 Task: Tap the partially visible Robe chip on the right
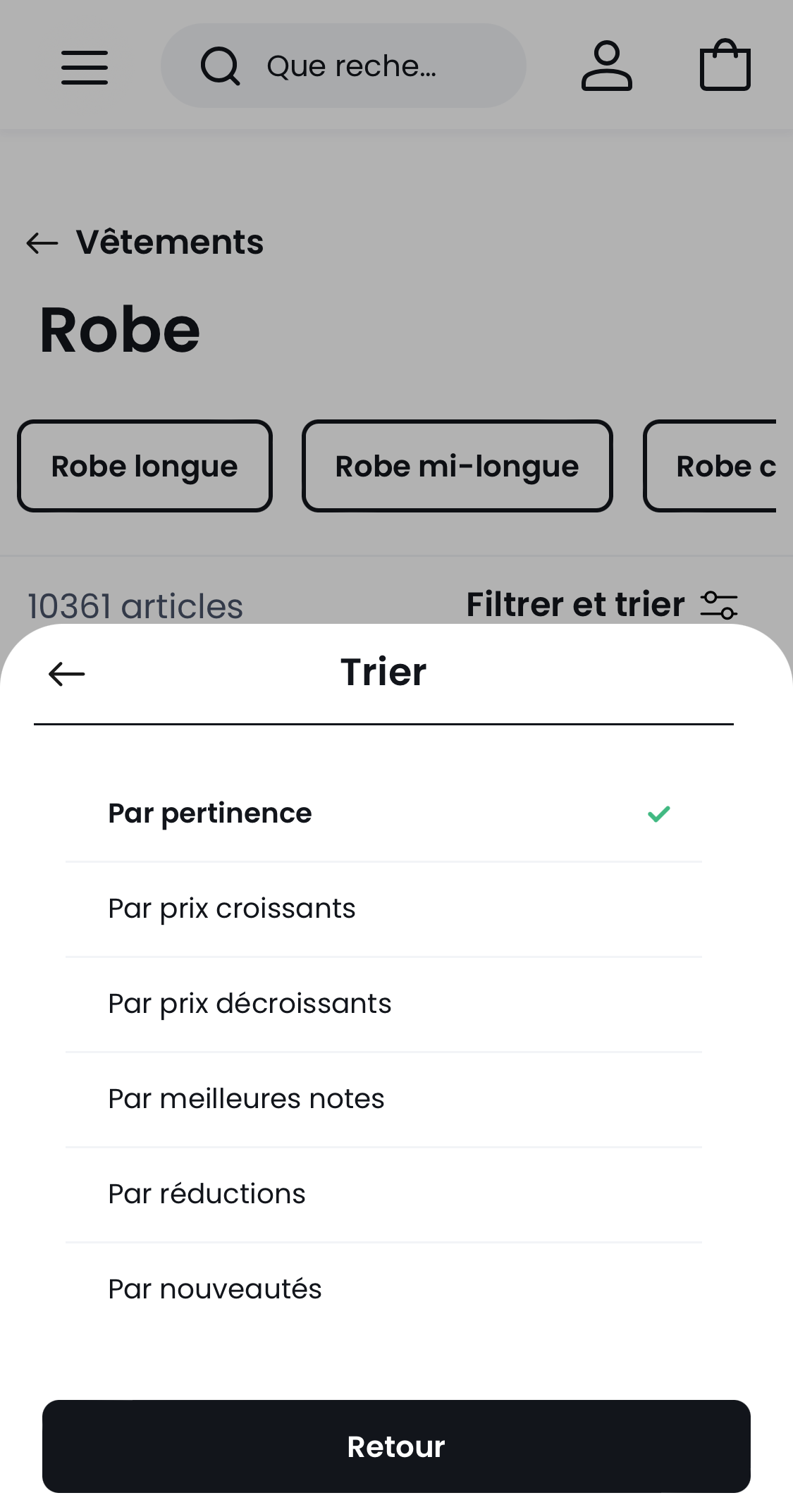click(726, 465)
